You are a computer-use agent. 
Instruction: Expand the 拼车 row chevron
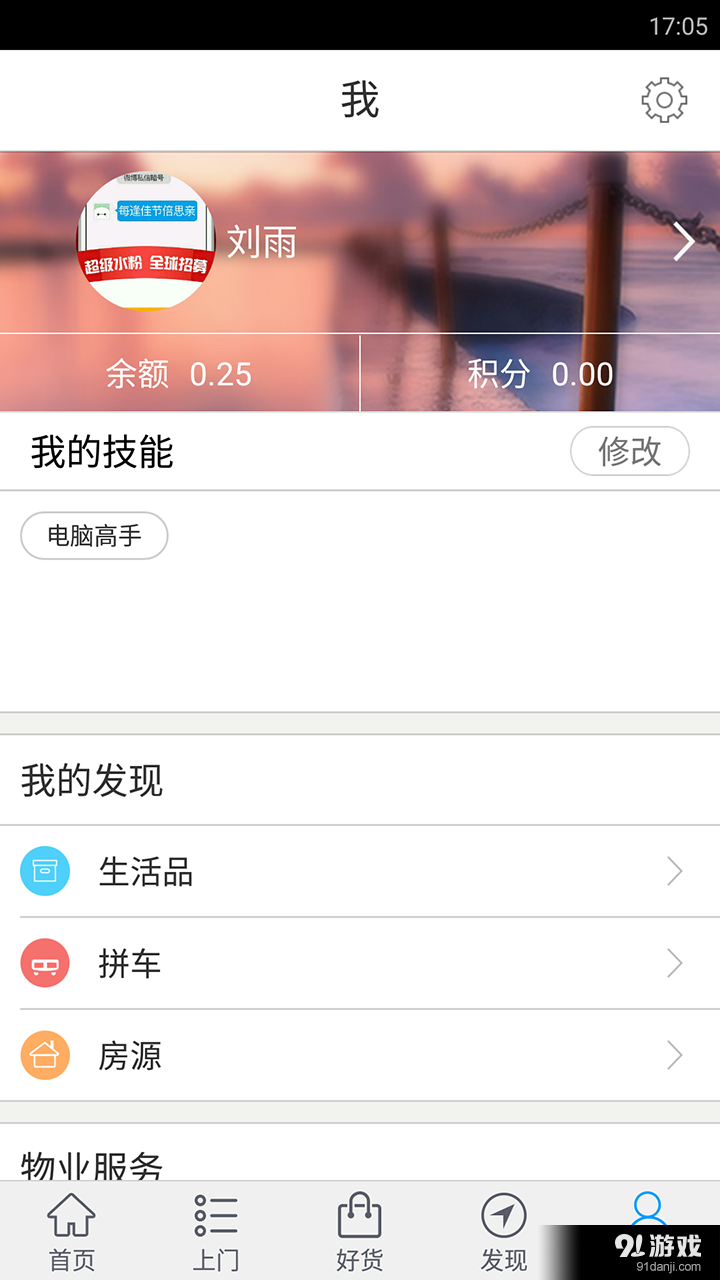(x=676, y=963)
